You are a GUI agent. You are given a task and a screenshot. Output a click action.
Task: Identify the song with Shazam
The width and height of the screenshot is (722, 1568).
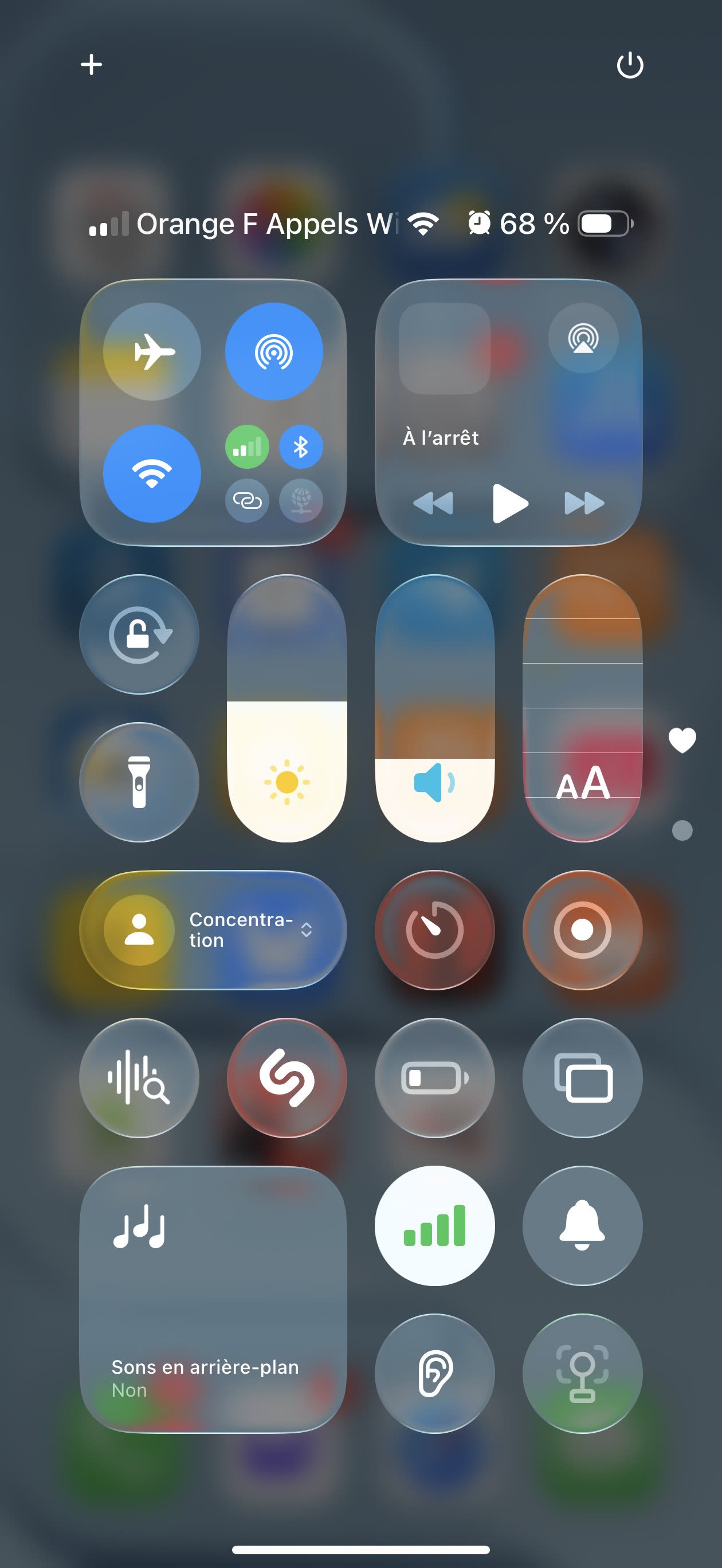click(x=287, y=1077)
